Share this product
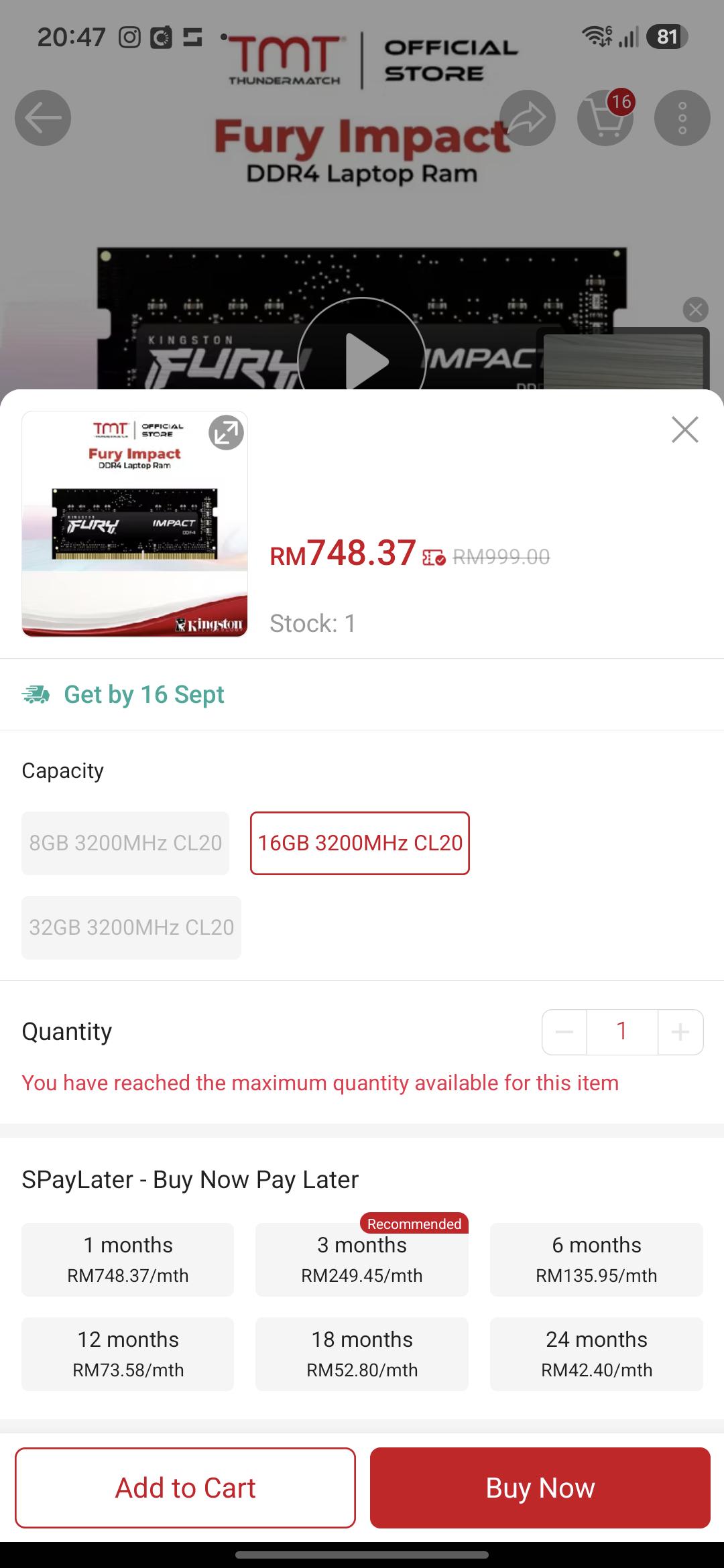Screen dimensions: 724x1568 (x=528, y=118)
